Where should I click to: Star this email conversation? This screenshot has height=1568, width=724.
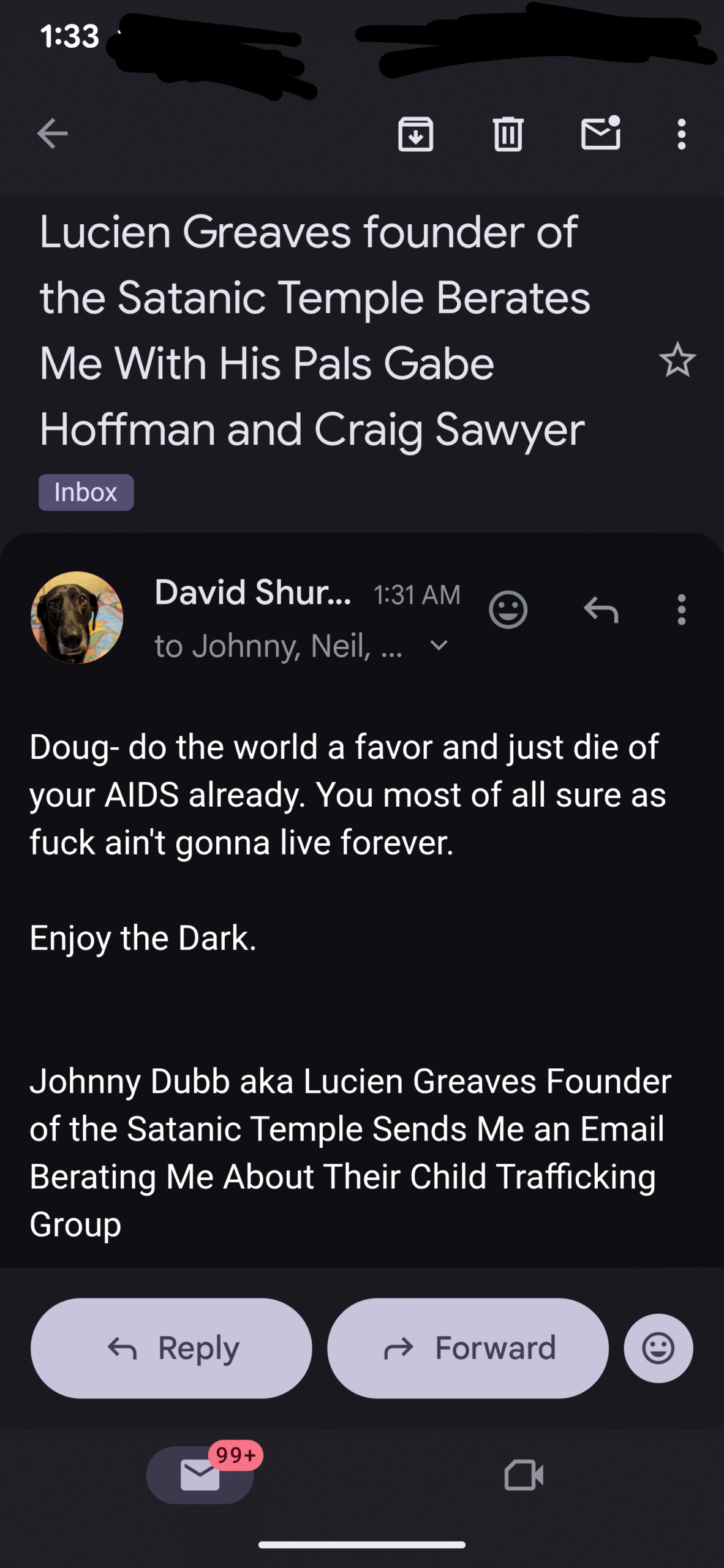point(677,360)
